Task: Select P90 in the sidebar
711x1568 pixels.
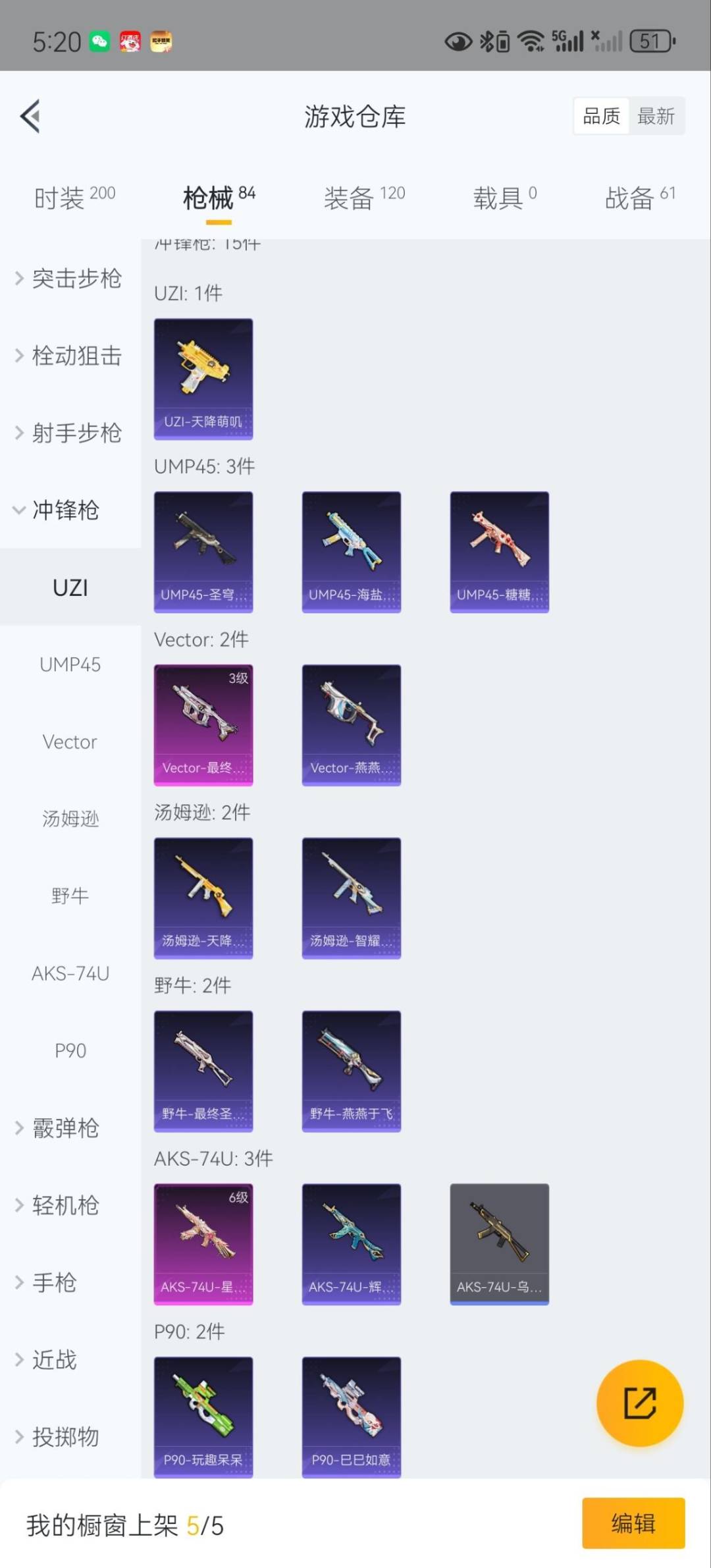Action: [70, 1050]
